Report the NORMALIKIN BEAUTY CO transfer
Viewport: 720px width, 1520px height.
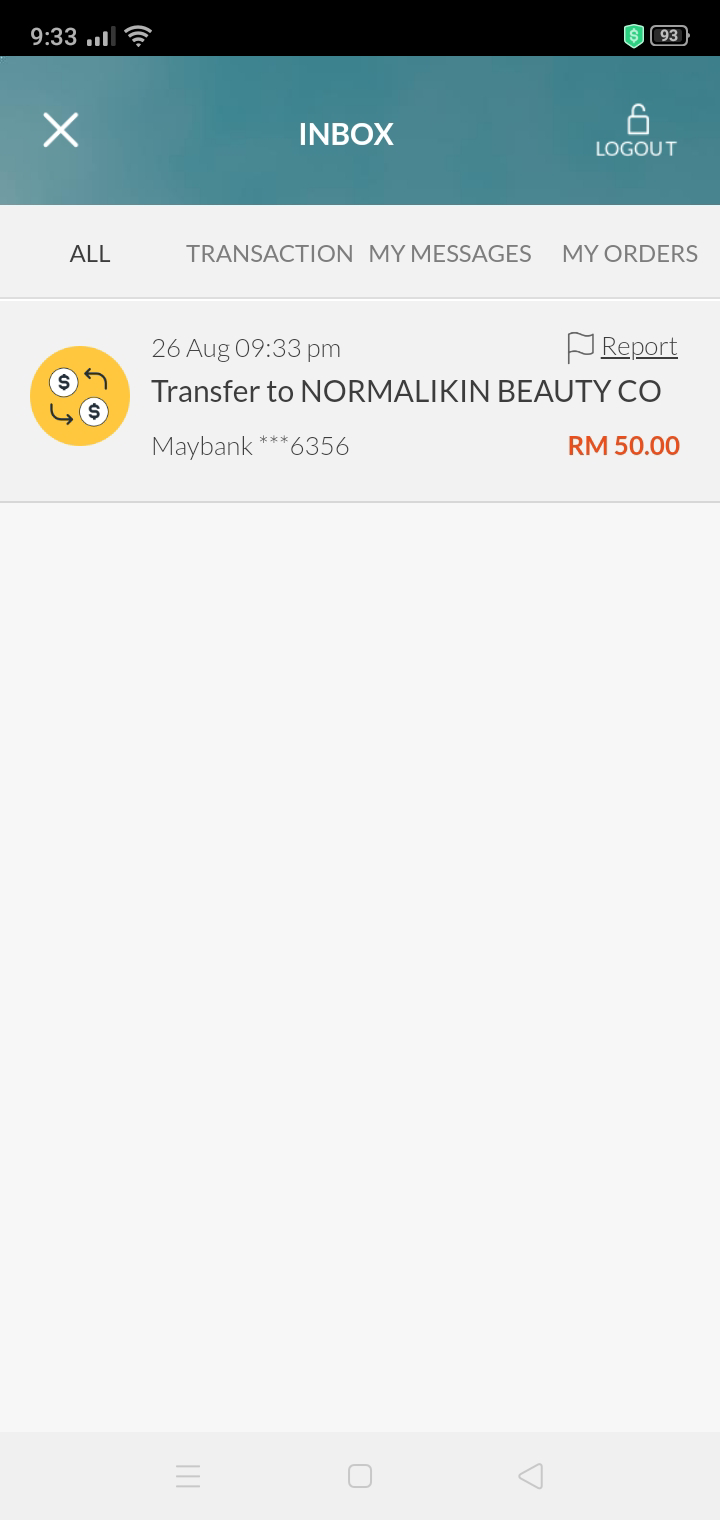coord(622,346)
